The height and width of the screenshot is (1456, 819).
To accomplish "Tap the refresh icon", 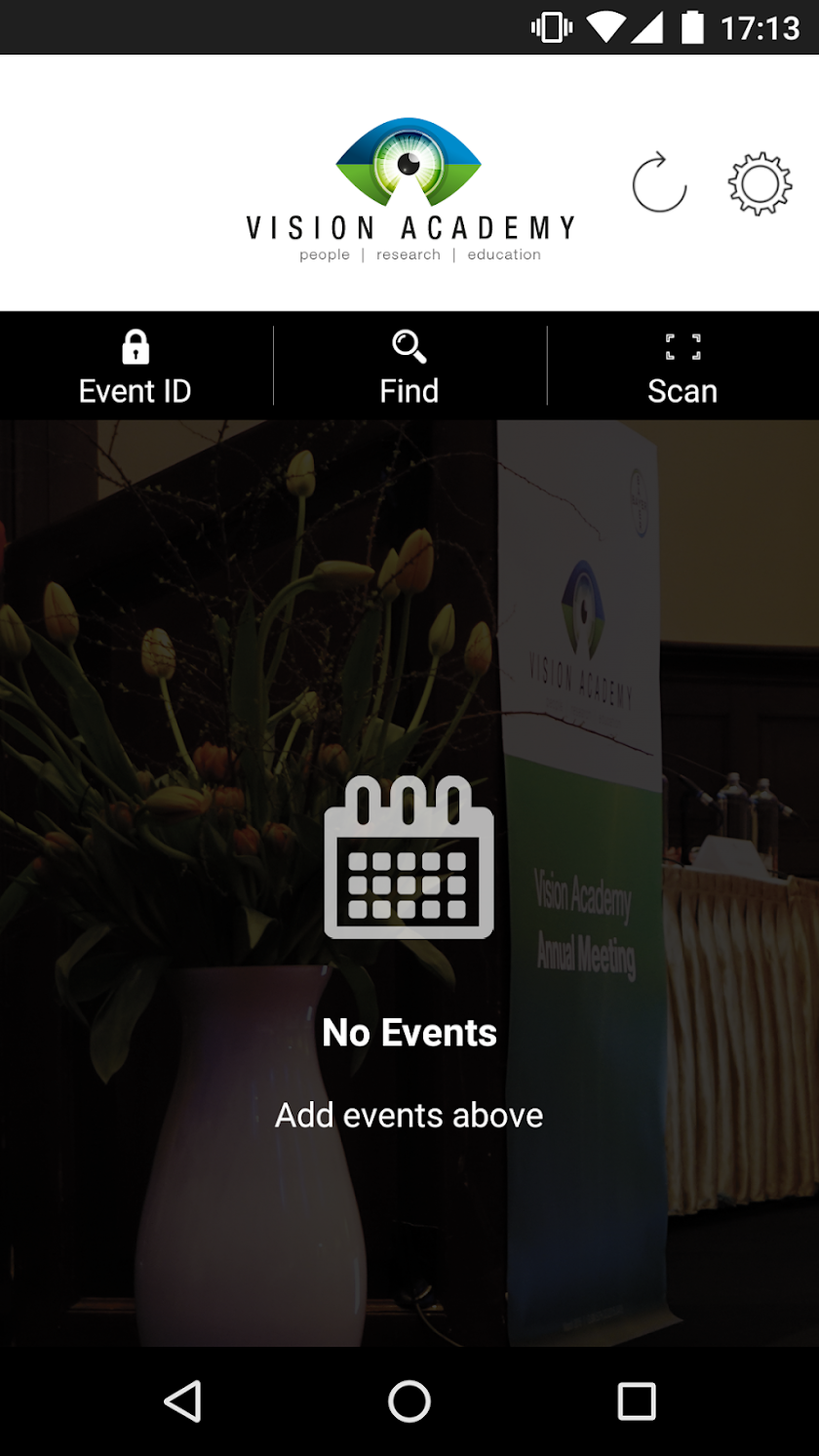I will click(x=660, y=183).
